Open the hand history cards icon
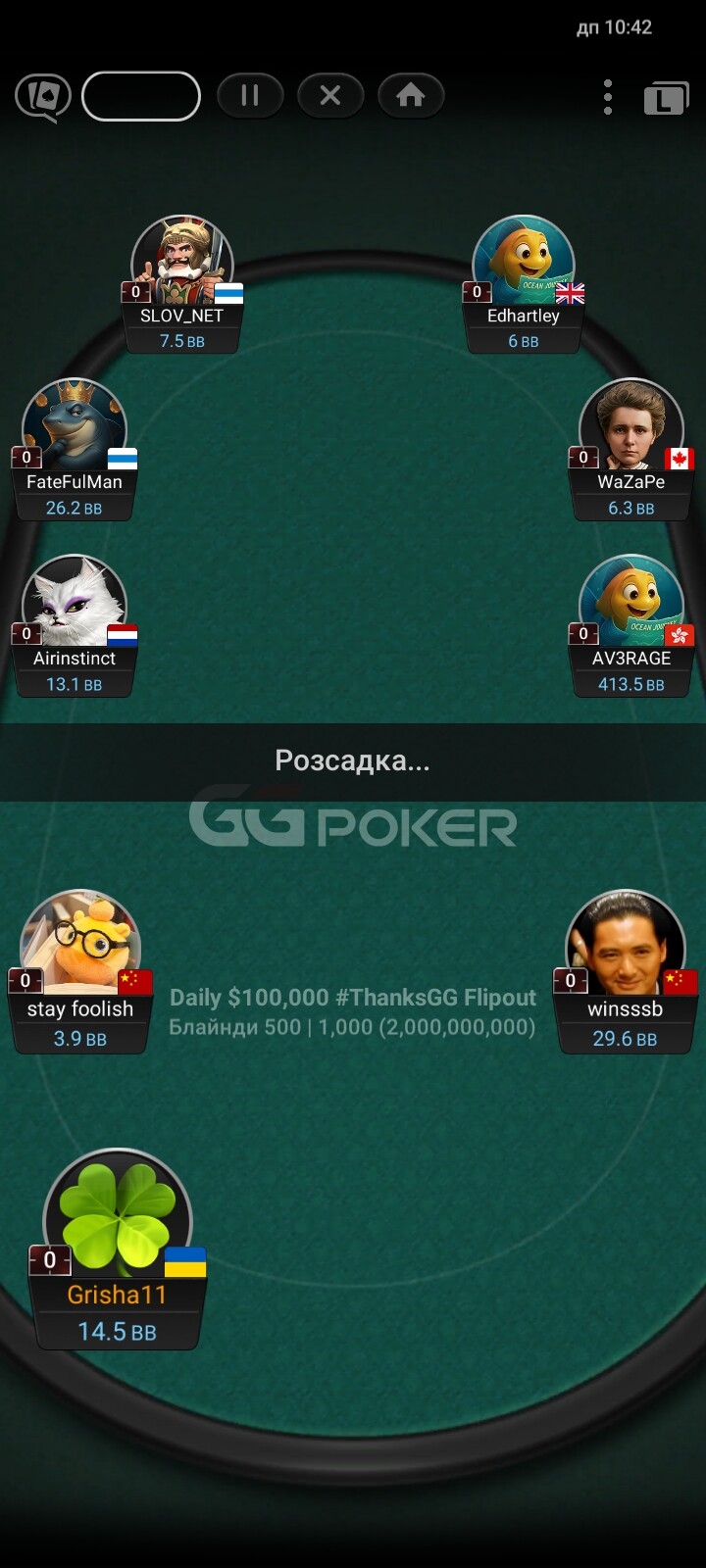Viewport: 706px width, 1568px height. pos(42,97)
